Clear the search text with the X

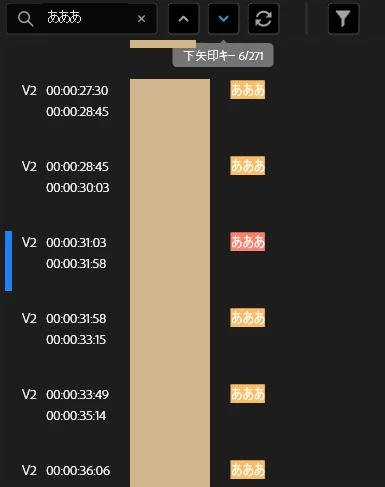pyautogui.click(x=141, y=19)
